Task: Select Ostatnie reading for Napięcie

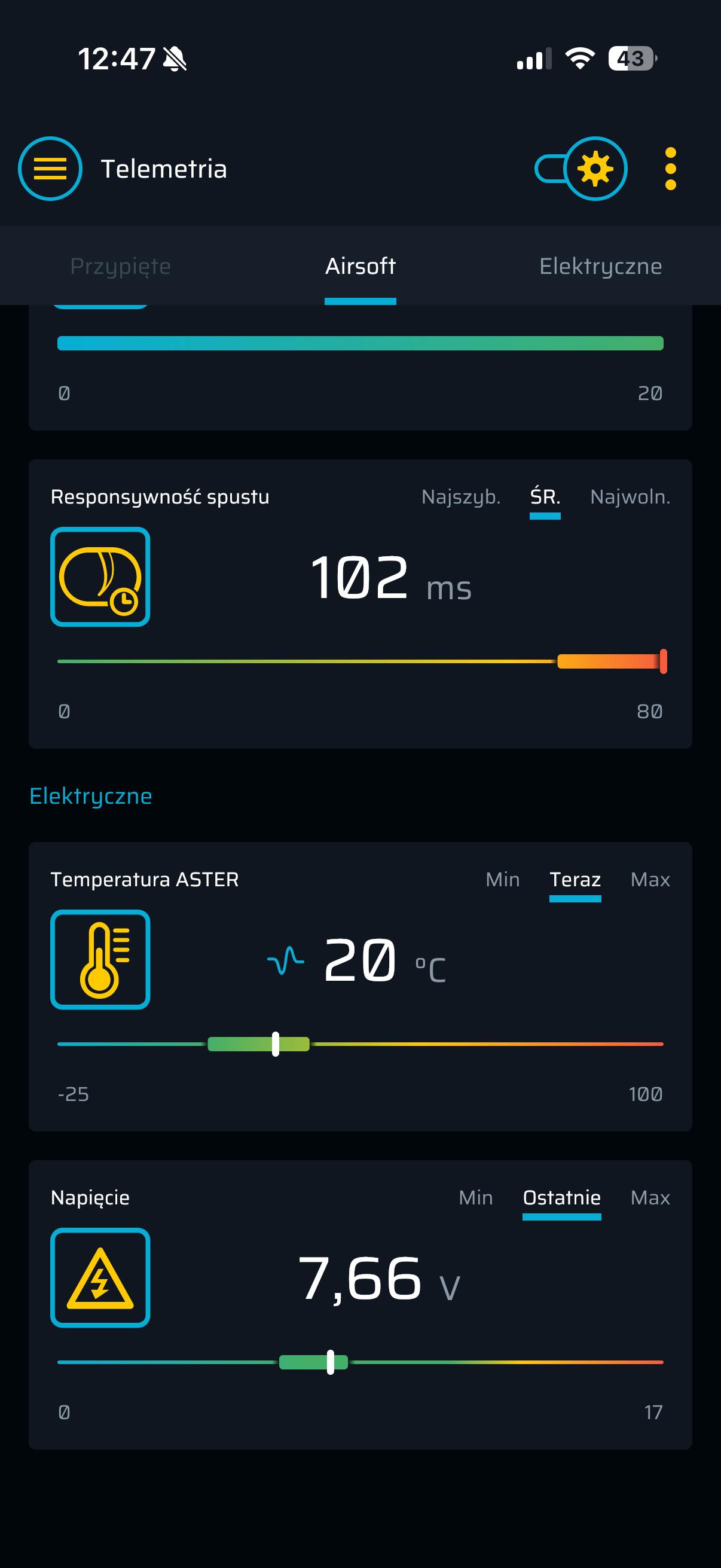Action: click(561, 1198)
